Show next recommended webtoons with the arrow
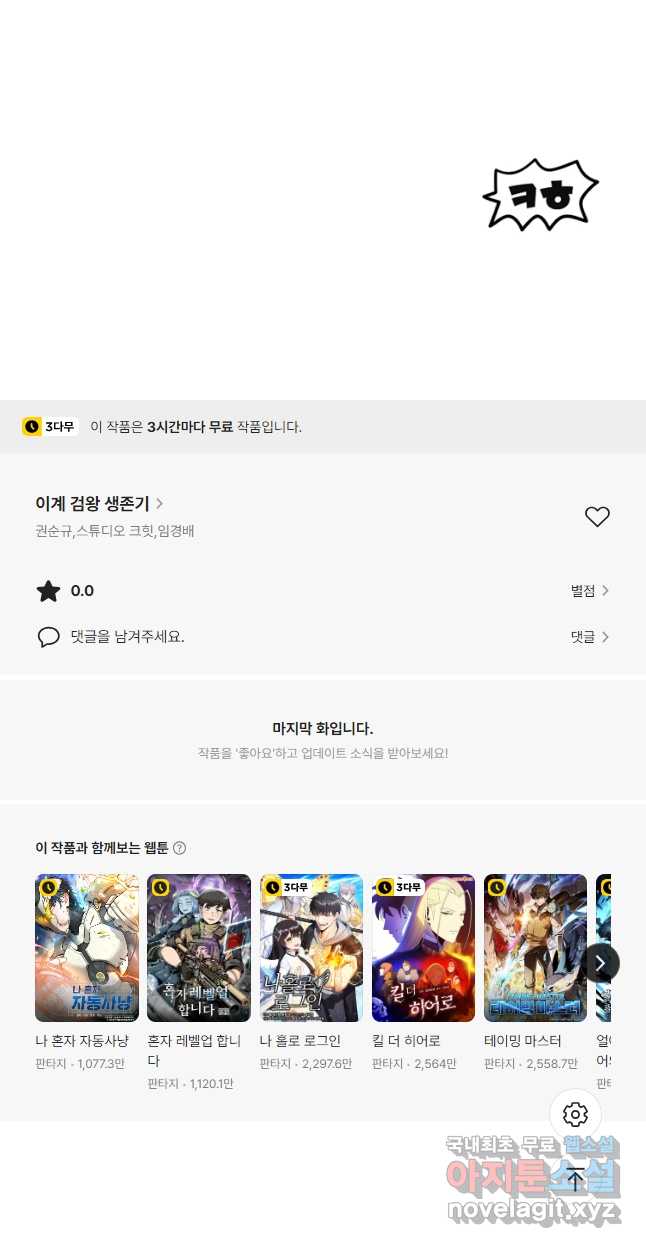 (600, 963)
